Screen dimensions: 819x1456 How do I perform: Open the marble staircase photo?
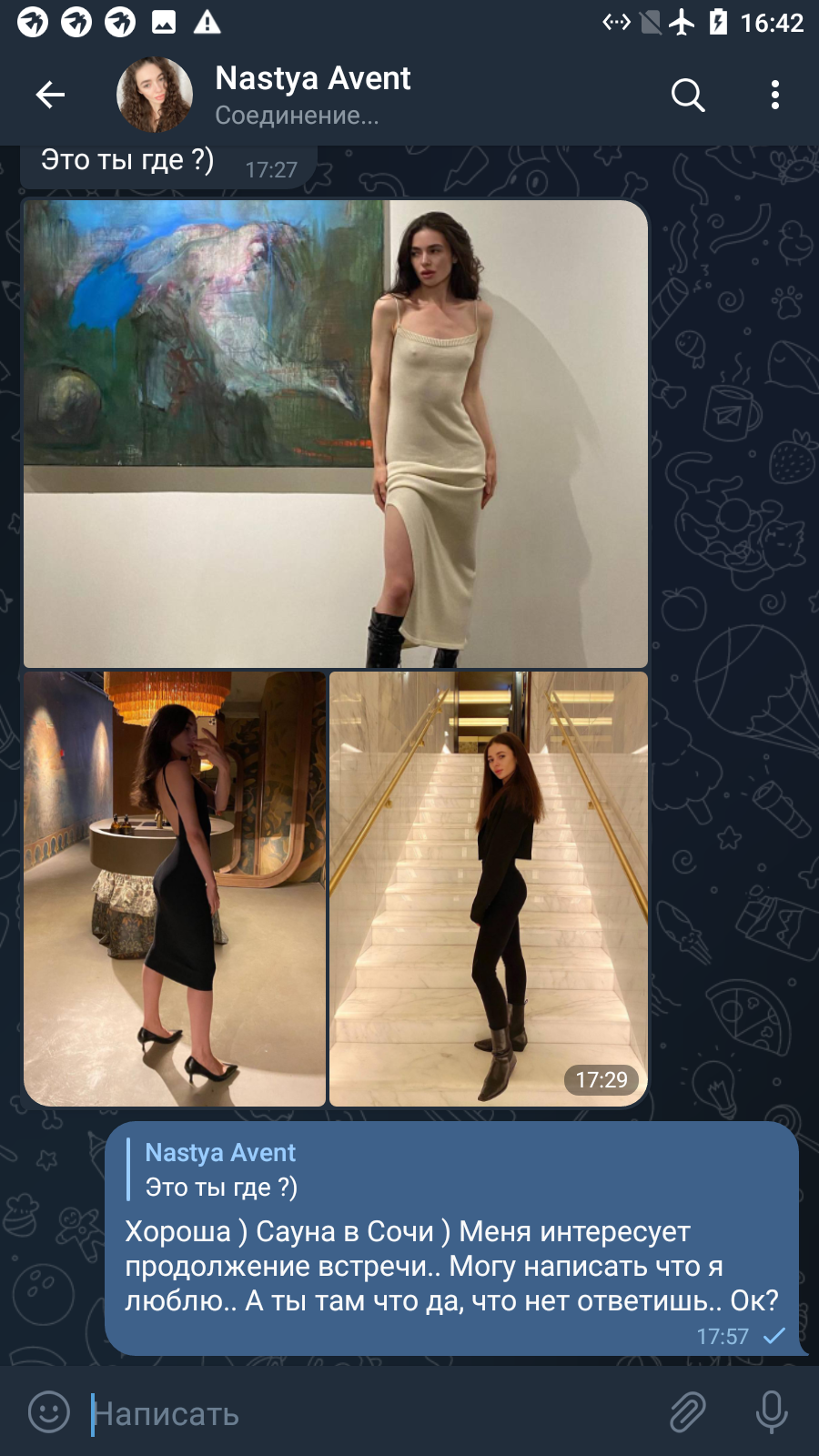pyautogui.click(x=489, y=889)
